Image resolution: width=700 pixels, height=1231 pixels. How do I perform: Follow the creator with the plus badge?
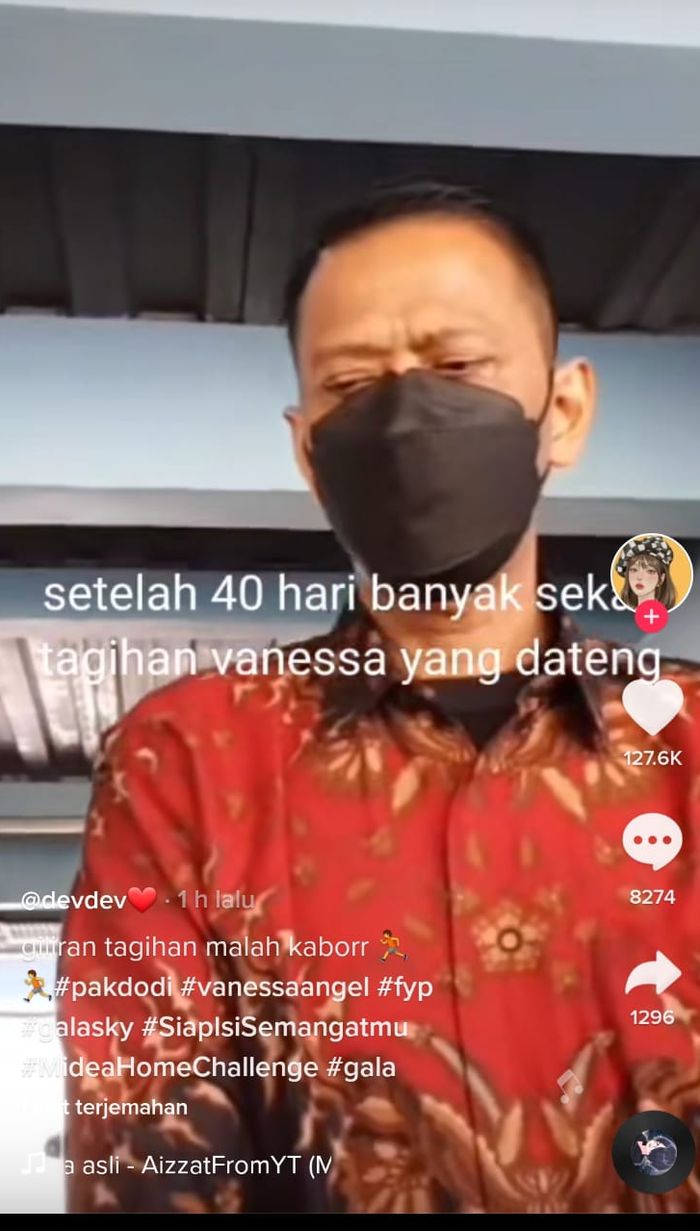(652, 617)
